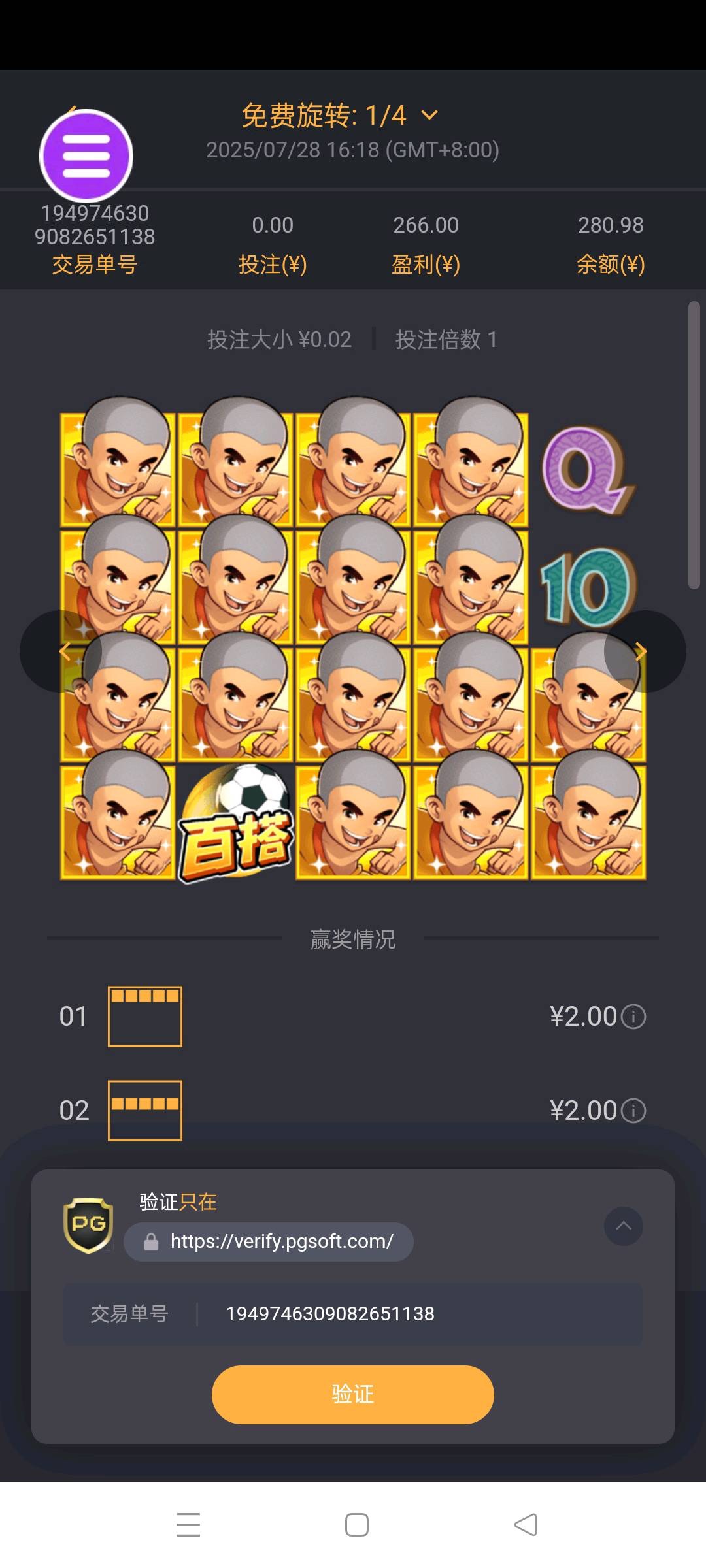706x1568 pixels.
Task: Tap the orange 验证 button
Action: [352, 1394]
